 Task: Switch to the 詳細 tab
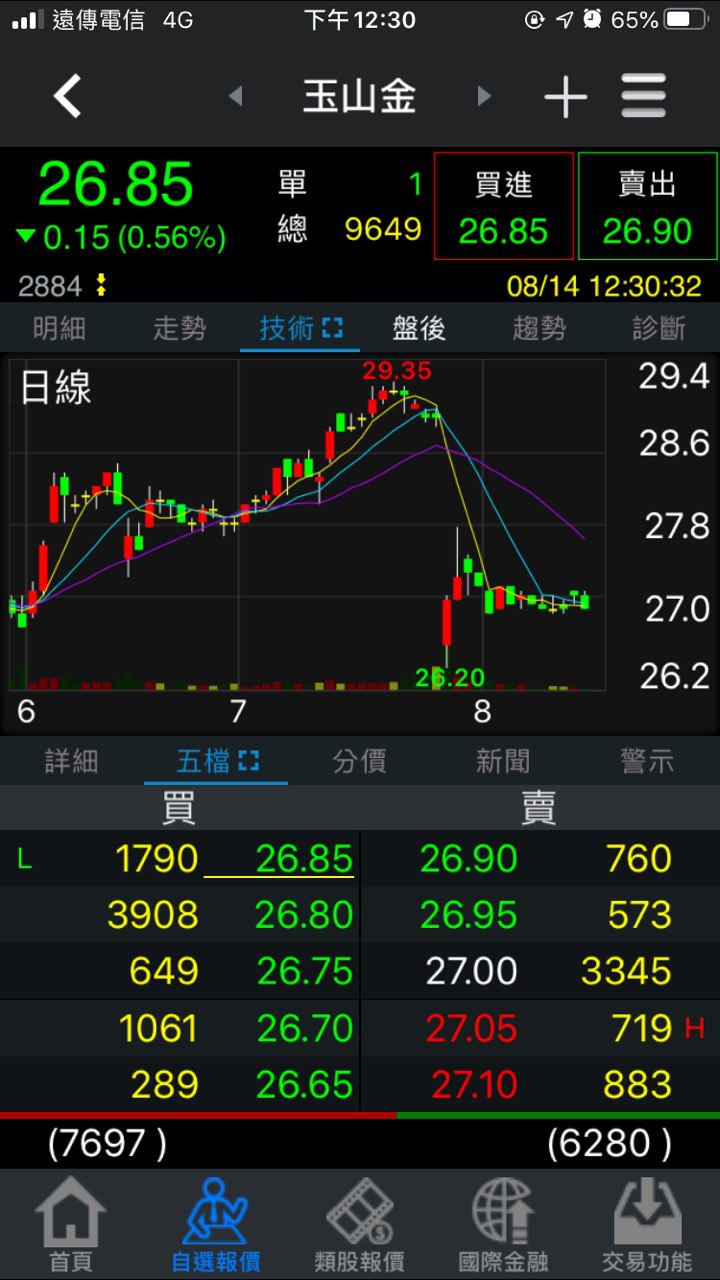click(x=72, y=762)
